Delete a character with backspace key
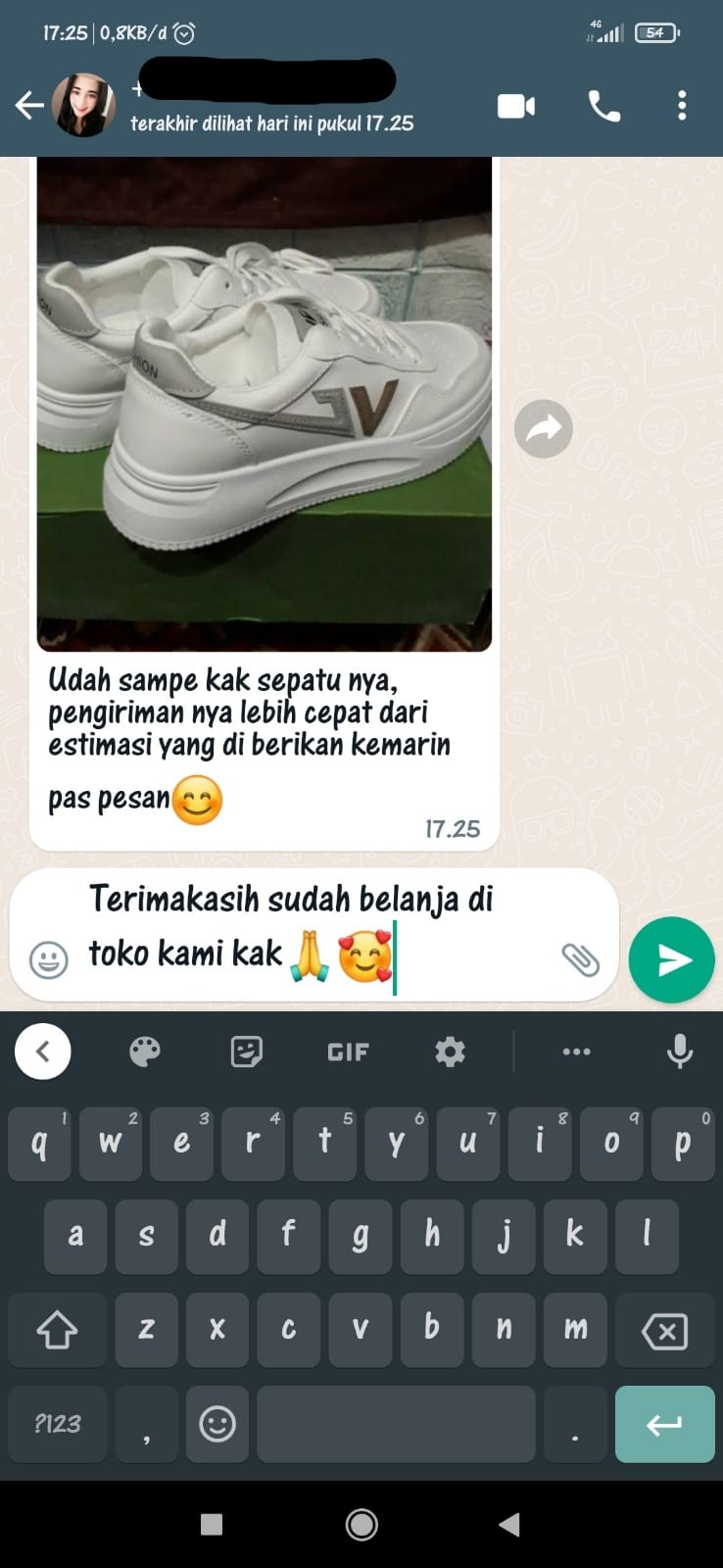Image resolution: width=723 pixels, height=1568 pixels. pos(664,1330)
